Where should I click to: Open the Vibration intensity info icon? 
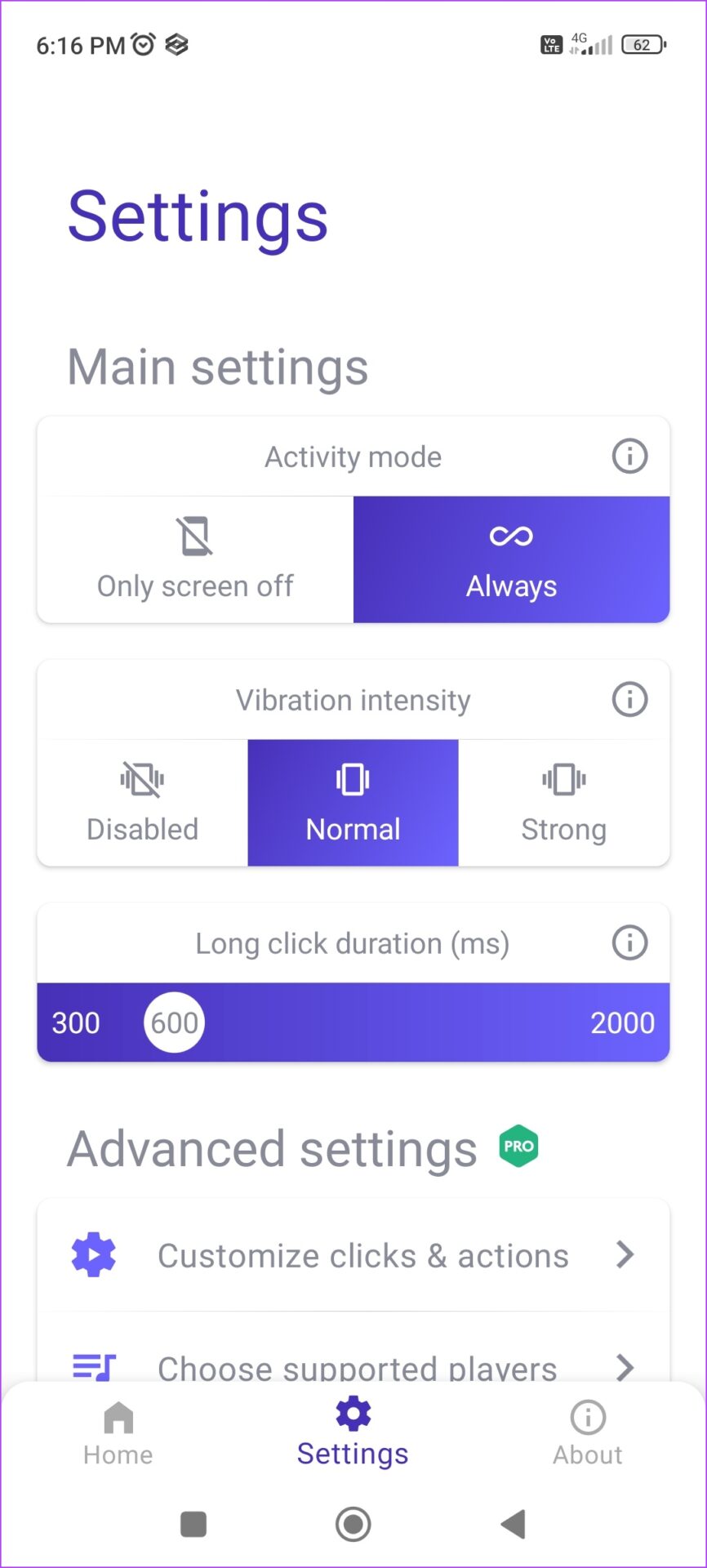pos(629,699)
